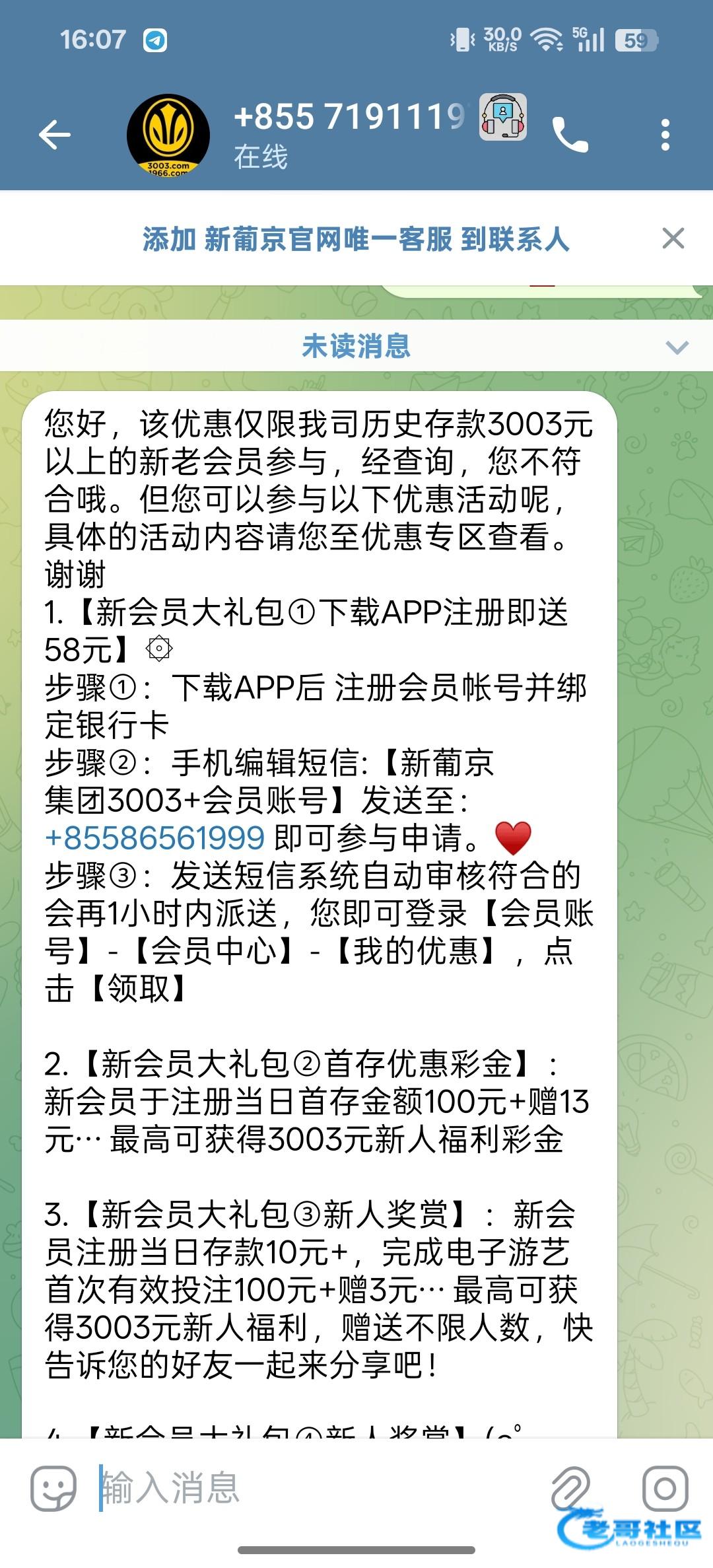Screen dimensions: 713x1568
Task: Open the emoji and sticker picker
Action: 53,1488
